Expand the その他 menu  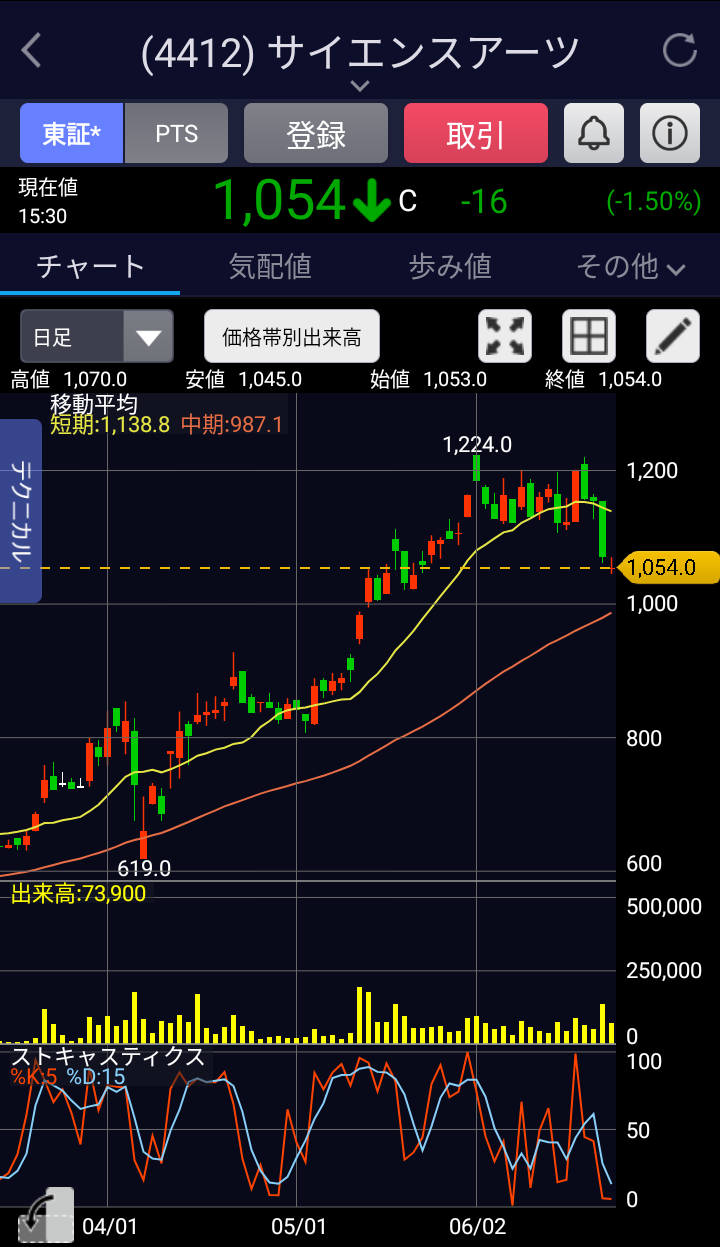pos(630,266)
